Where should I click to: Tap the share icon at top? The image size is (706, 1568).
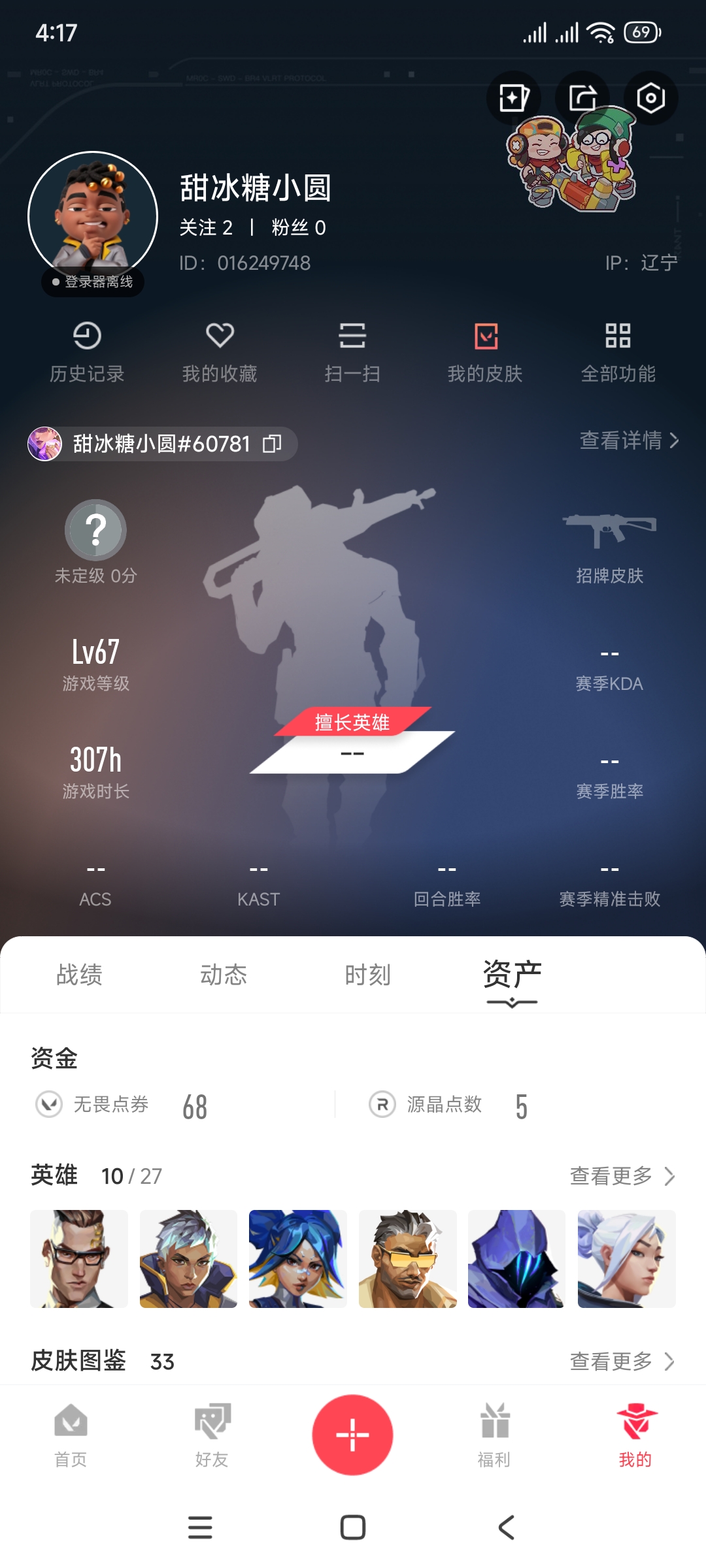coord(582,98)
